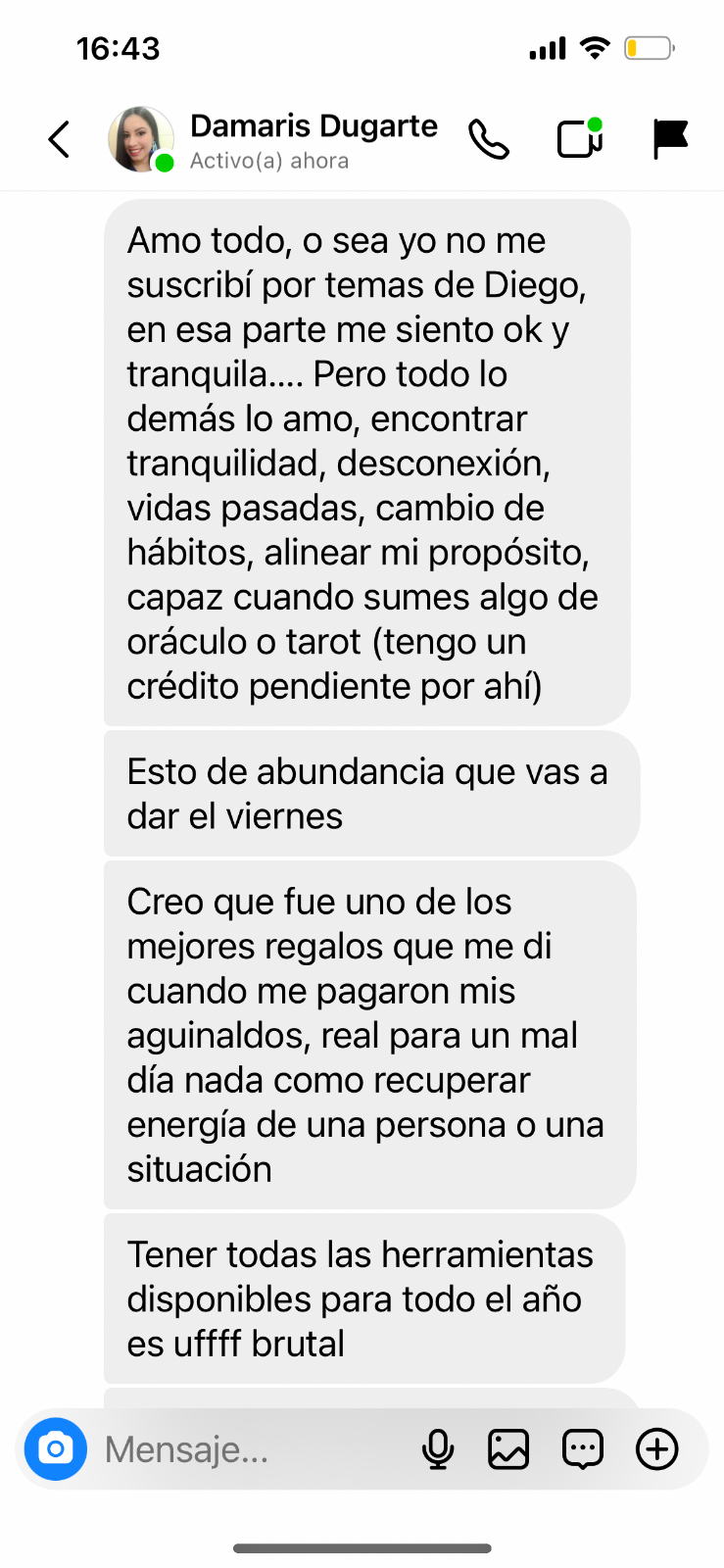Open the plus menu for more options
724x1568 pixels.
click(657, 1448)
